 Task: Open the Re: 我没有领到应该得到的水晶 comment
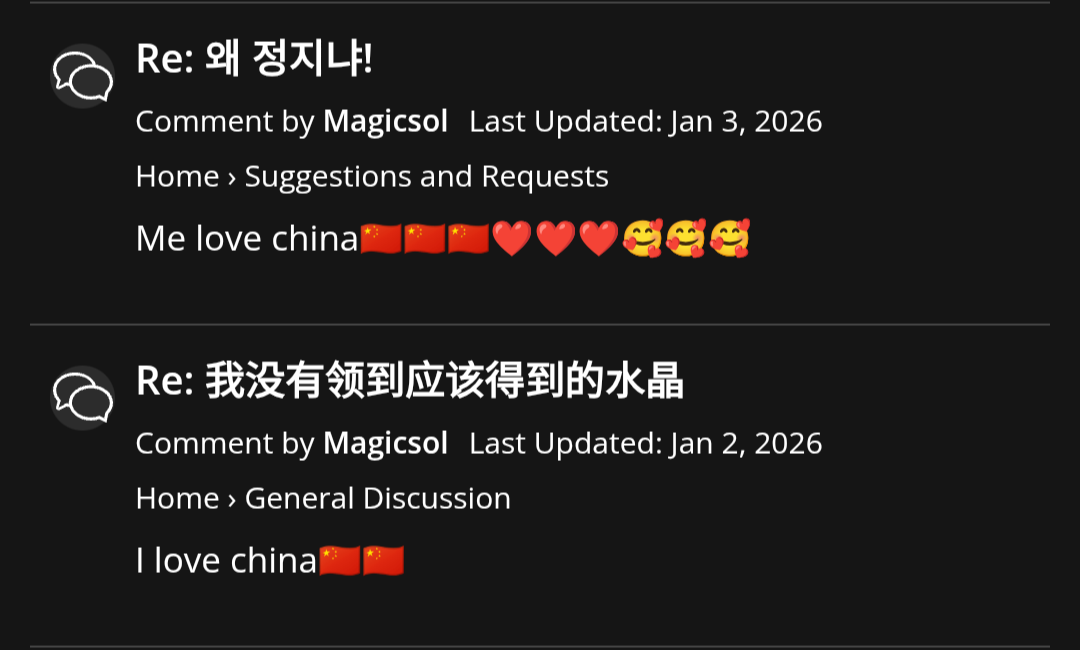(x=410, y=381)
